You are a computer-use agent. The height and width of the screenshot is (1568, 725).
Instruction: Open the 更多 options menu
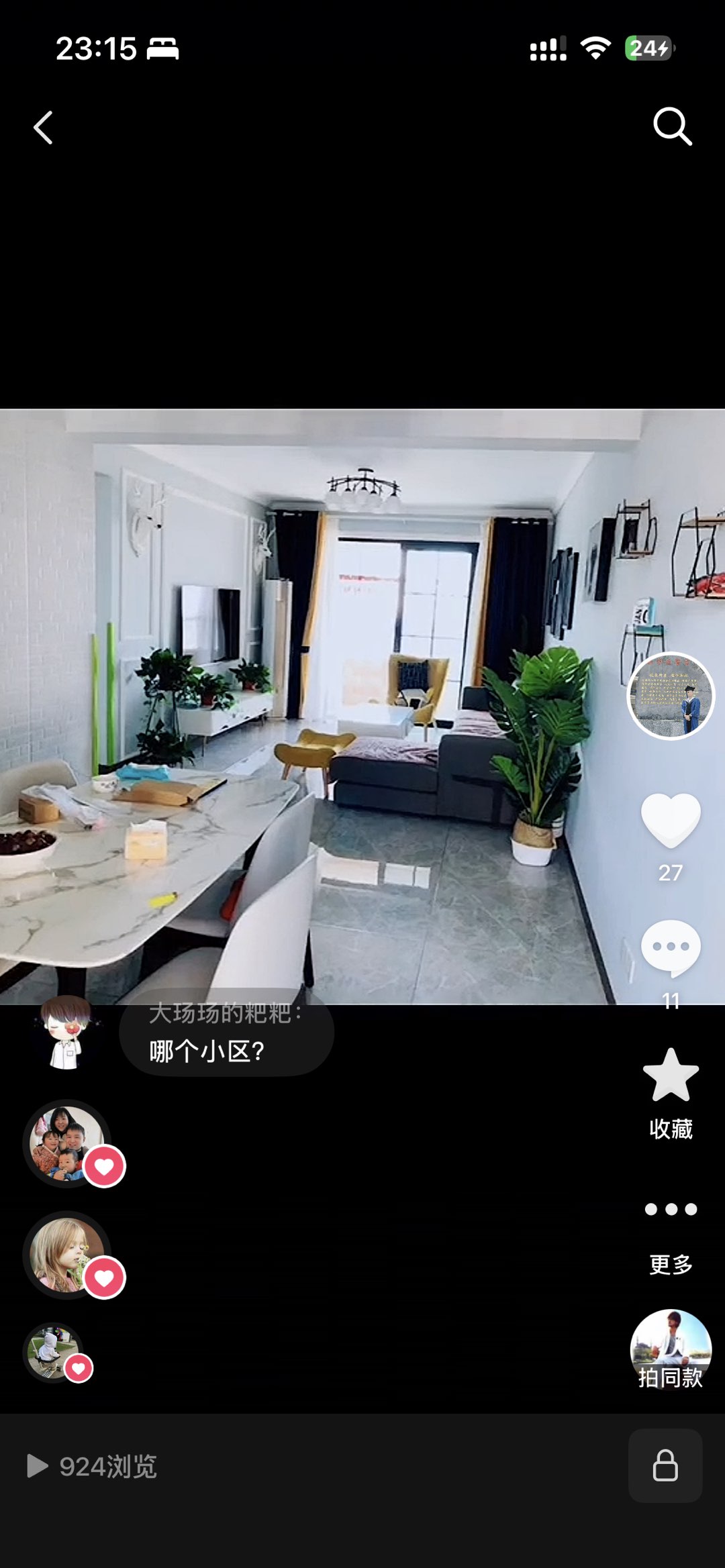(x=671, y=1210)
